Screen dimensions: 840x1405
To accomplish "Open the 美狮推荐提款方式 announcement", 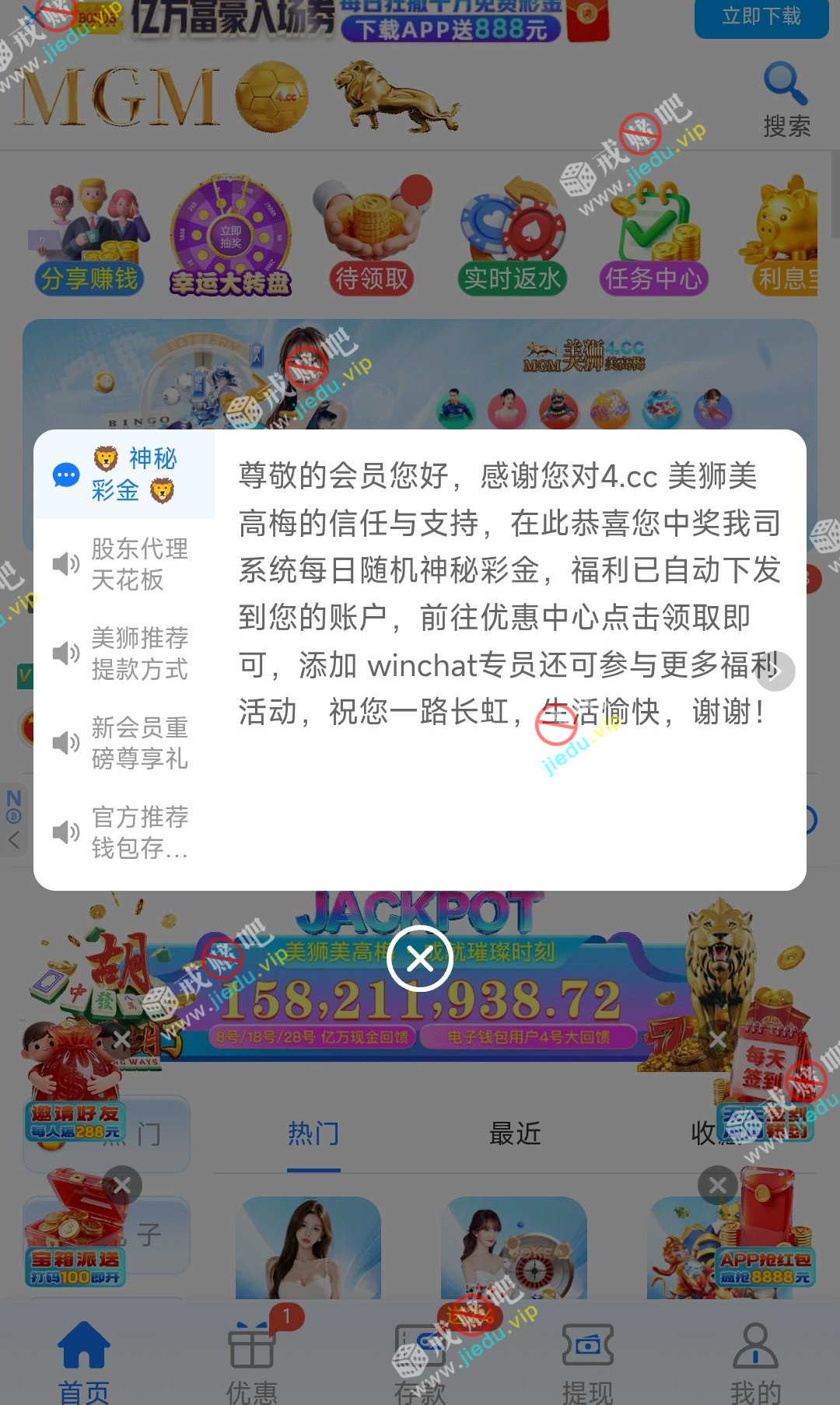I will 124,653.
